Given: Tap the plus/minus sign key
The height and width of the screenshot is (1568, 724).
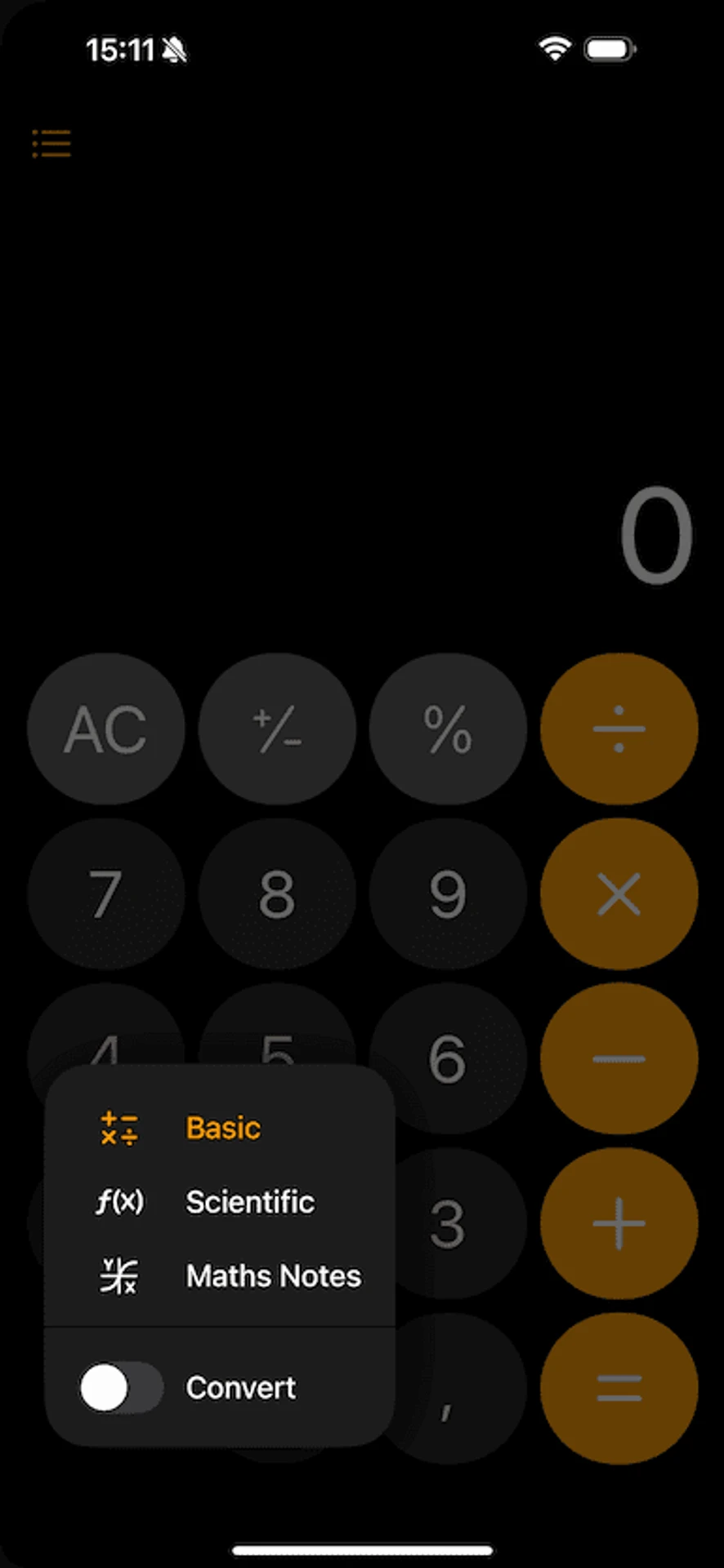Looking at the screenshot, I should [x=277, y=729].
